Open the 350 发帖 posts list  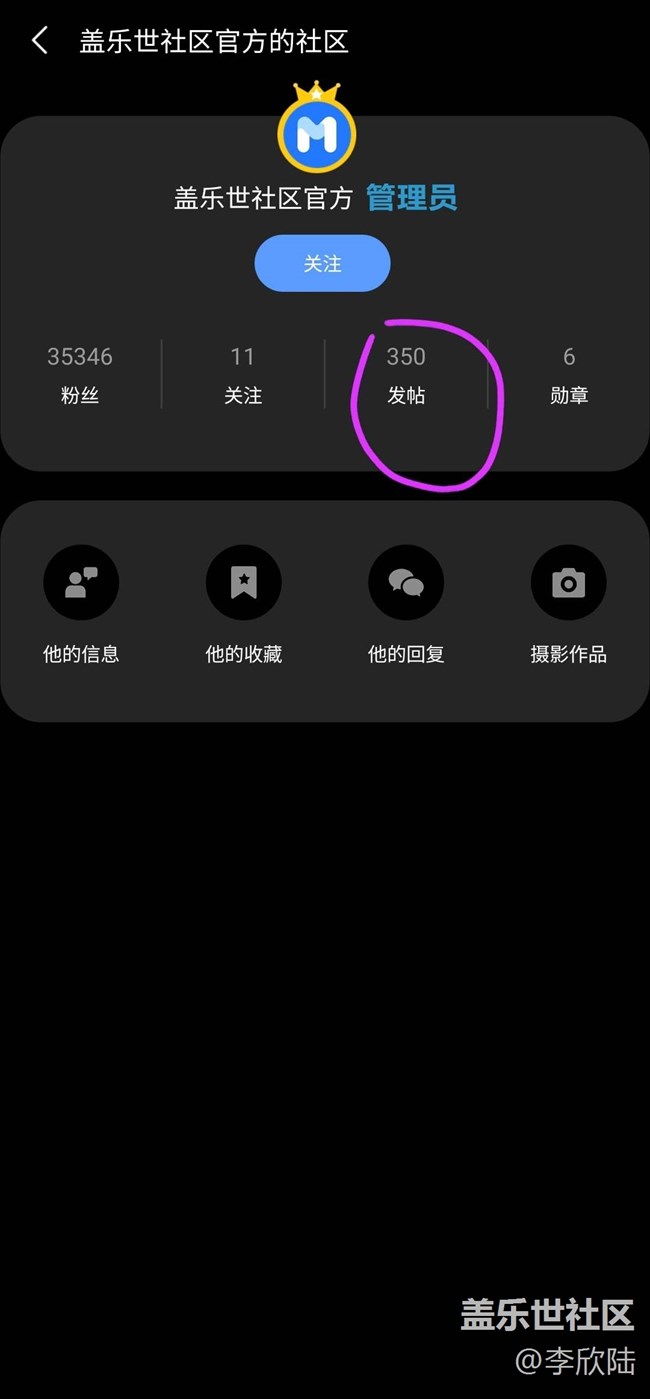pyautogui.click(x=406, y=375)
